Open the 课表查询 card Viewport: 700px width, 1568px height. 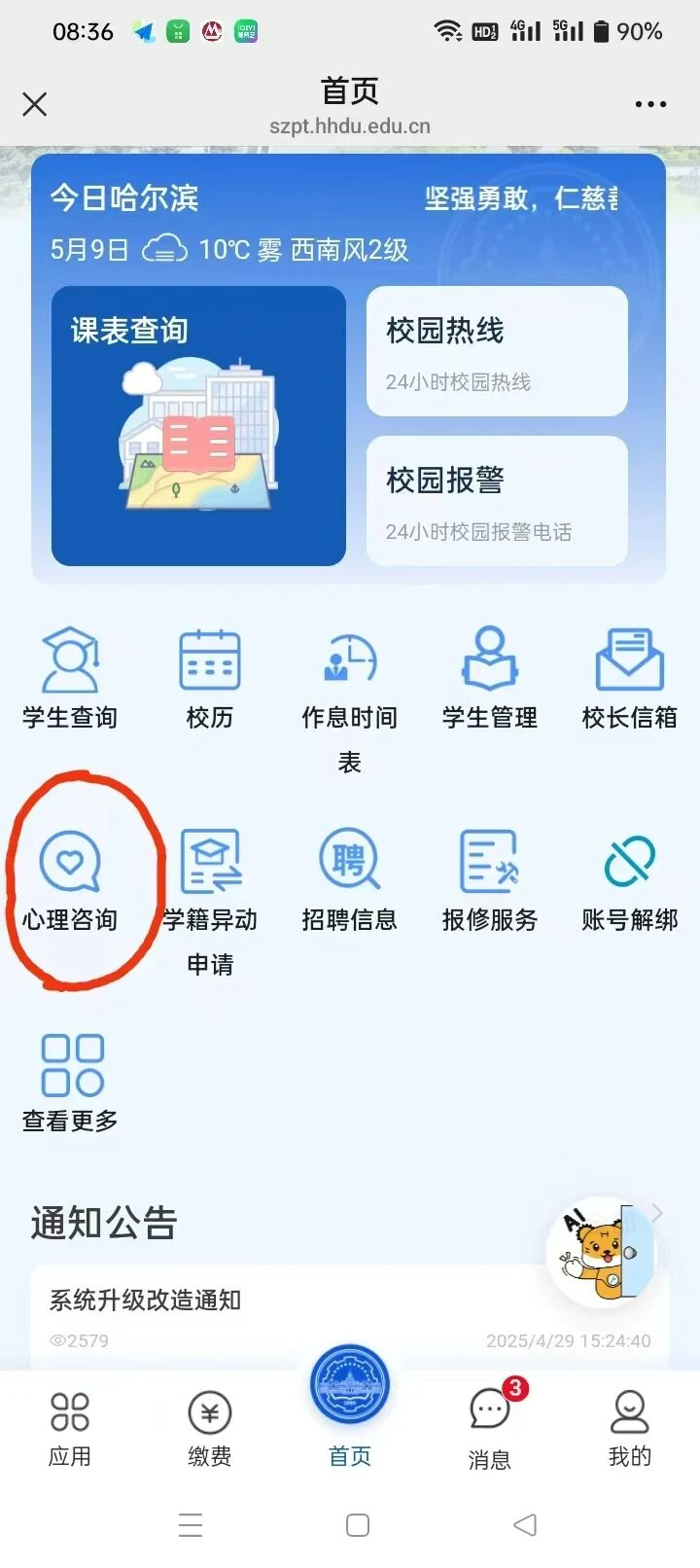[x=198, y=425]
